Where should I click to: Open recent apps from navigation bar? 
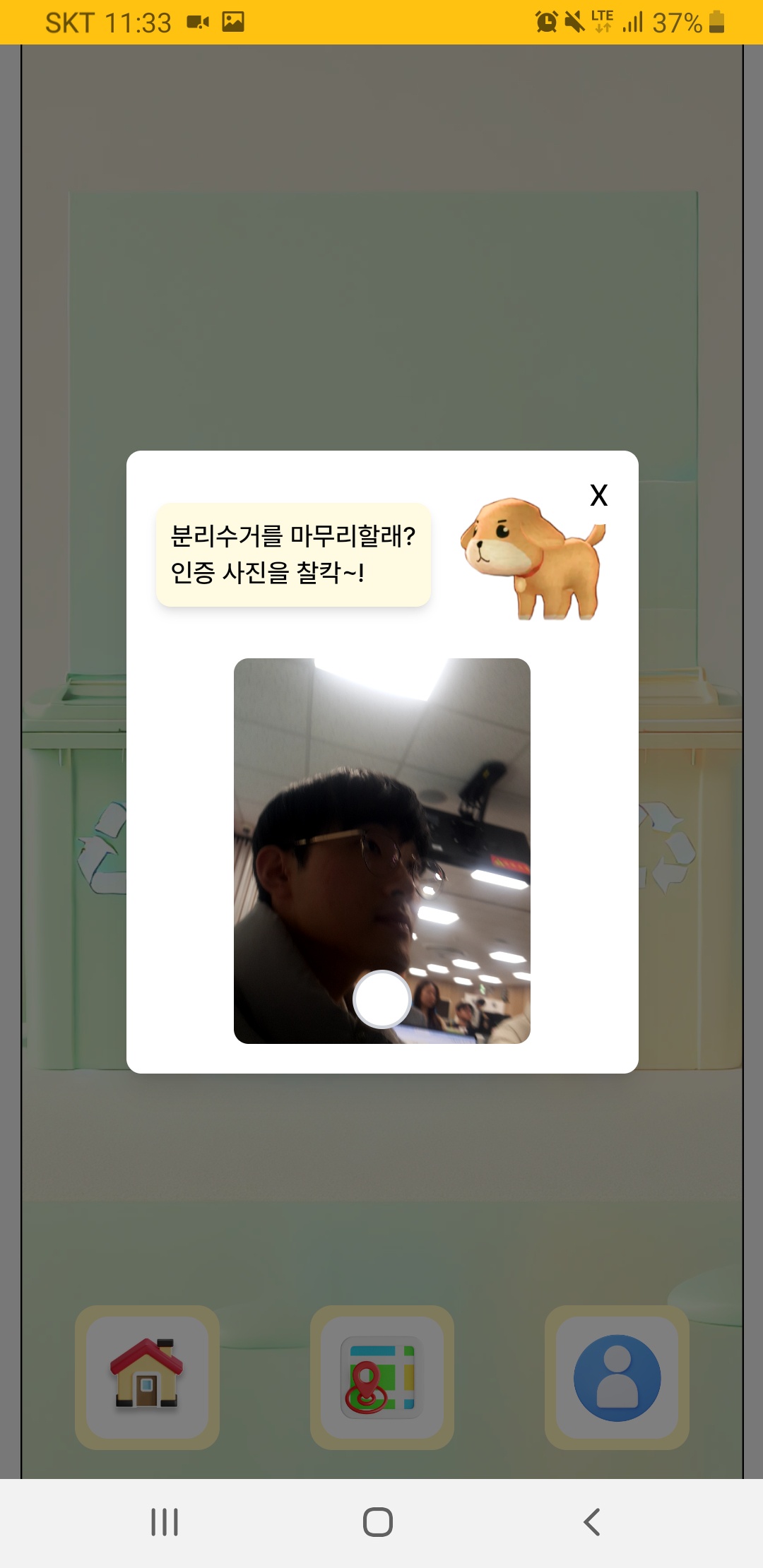pyautogui.click(x=165, y=1521)
